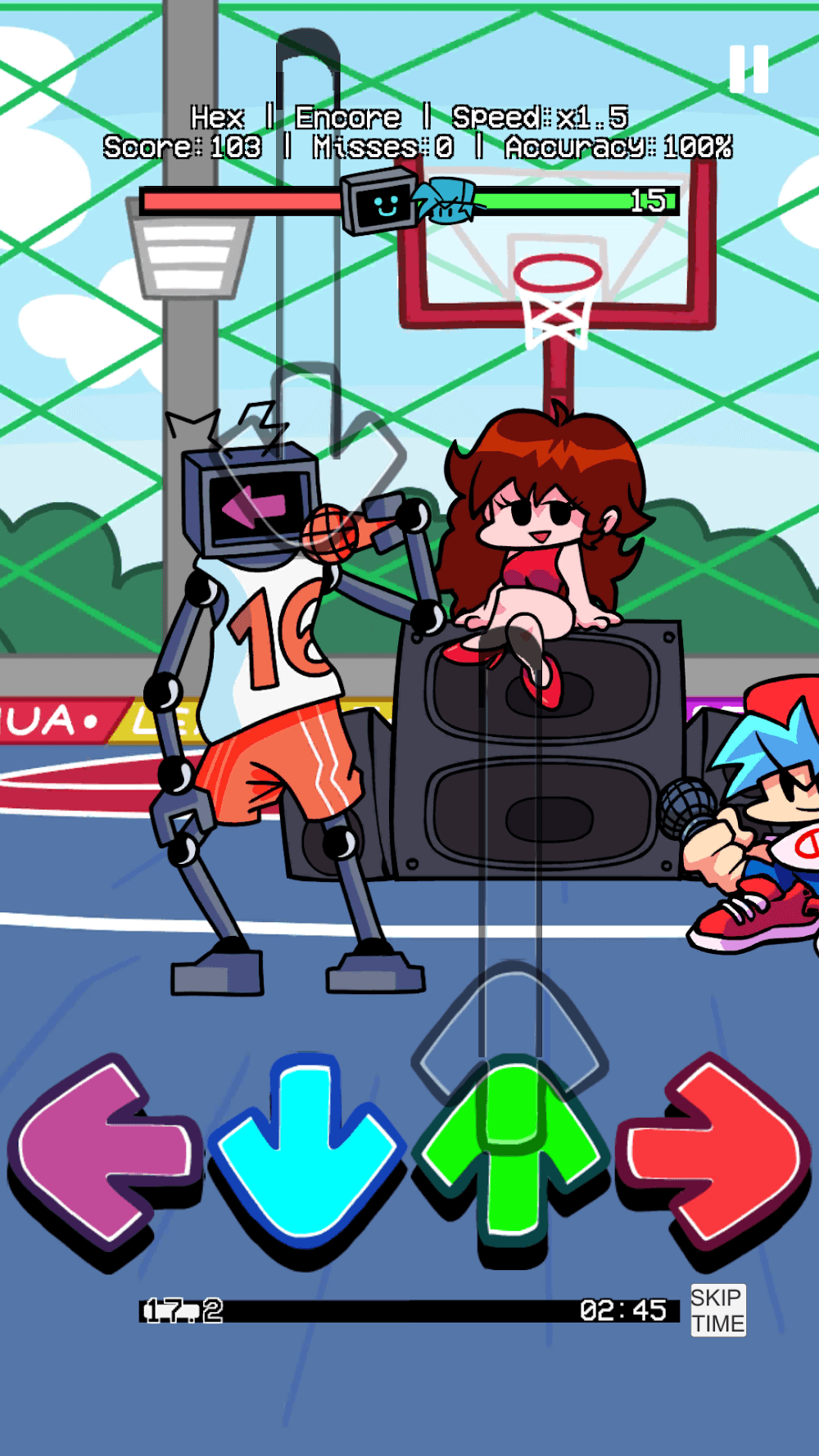This screenshot has height=1456, width=819.
Task: Pause the game
Action: click(749, 69)
